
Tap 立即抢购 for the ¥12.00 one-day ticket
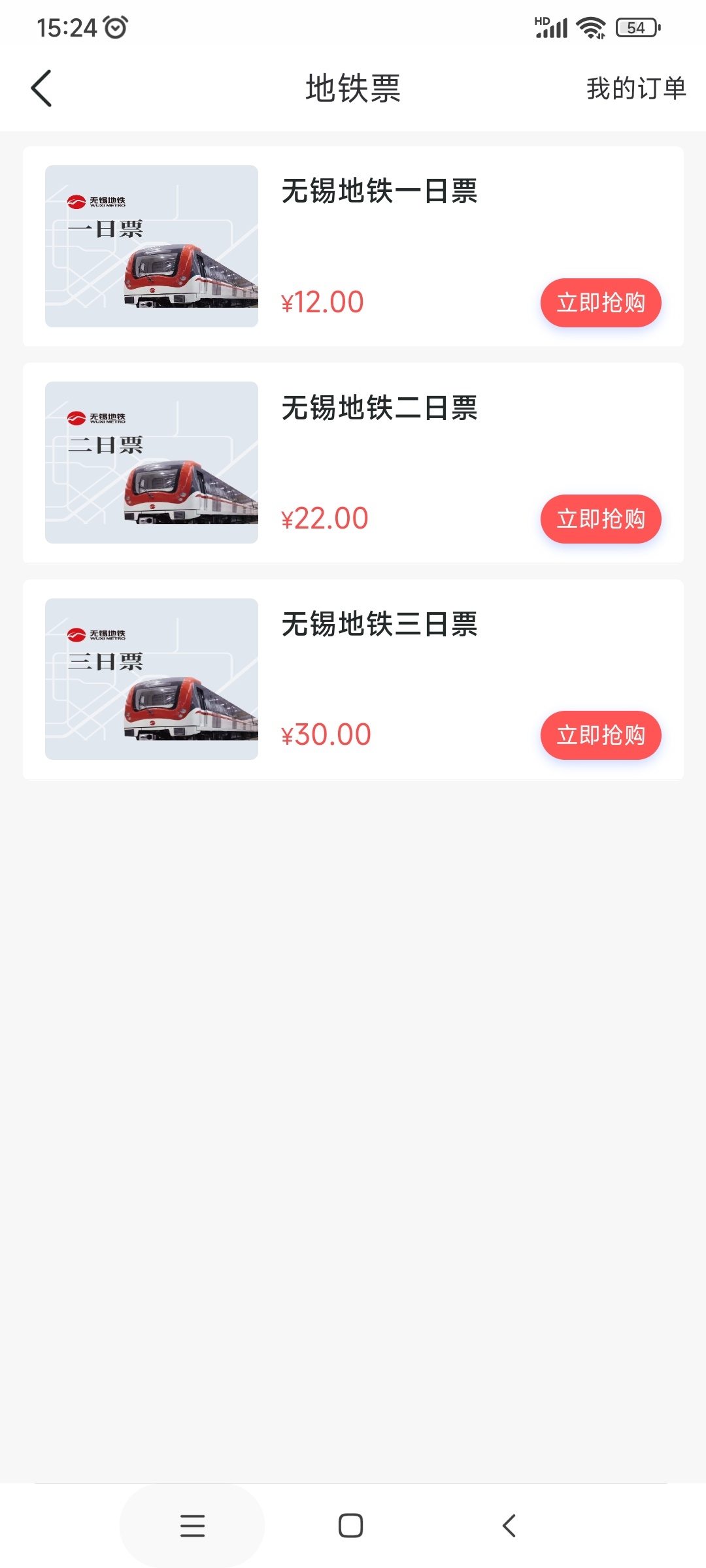(x=600, y=302)
